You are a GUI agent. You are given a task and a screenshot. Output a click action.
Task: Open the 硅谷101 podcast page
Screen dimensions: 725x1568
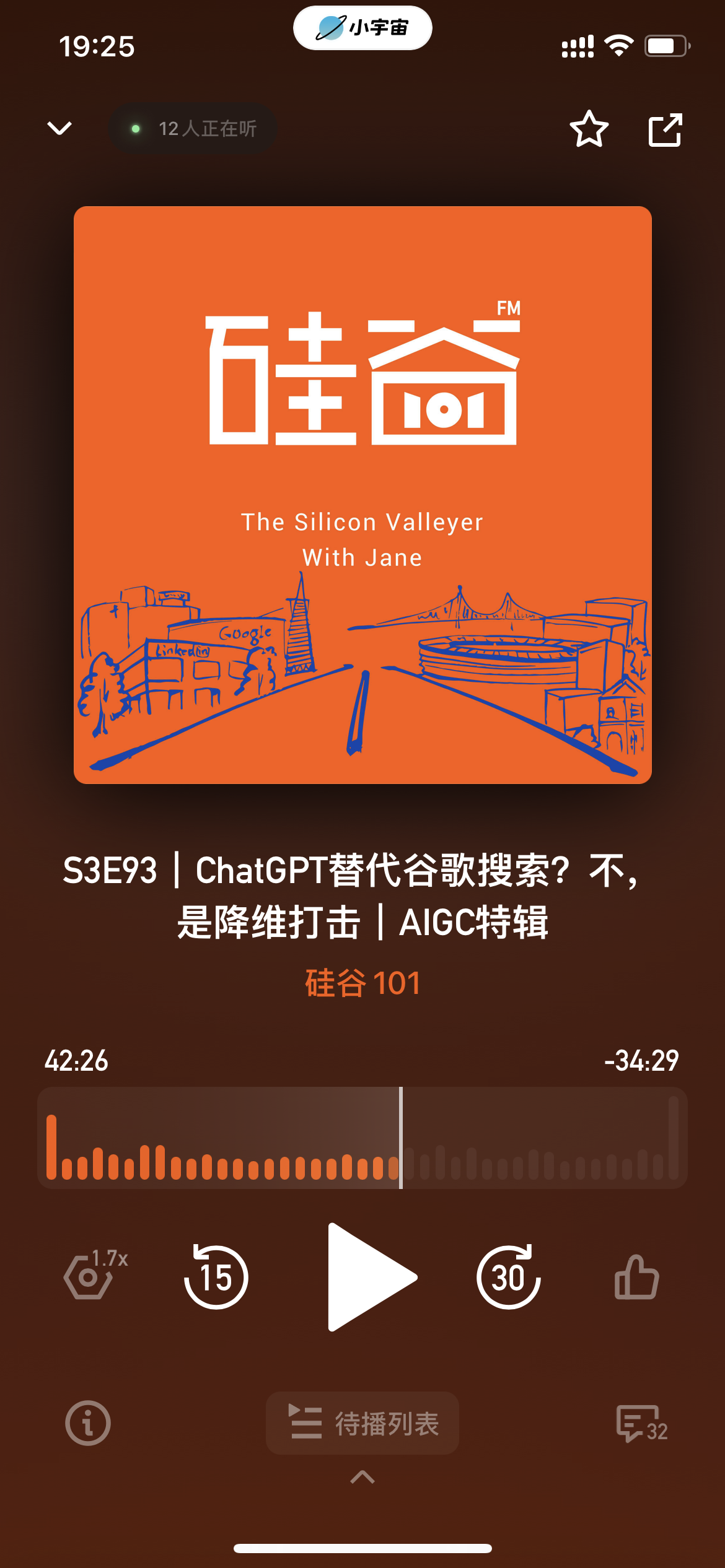[x=362, y=983]
